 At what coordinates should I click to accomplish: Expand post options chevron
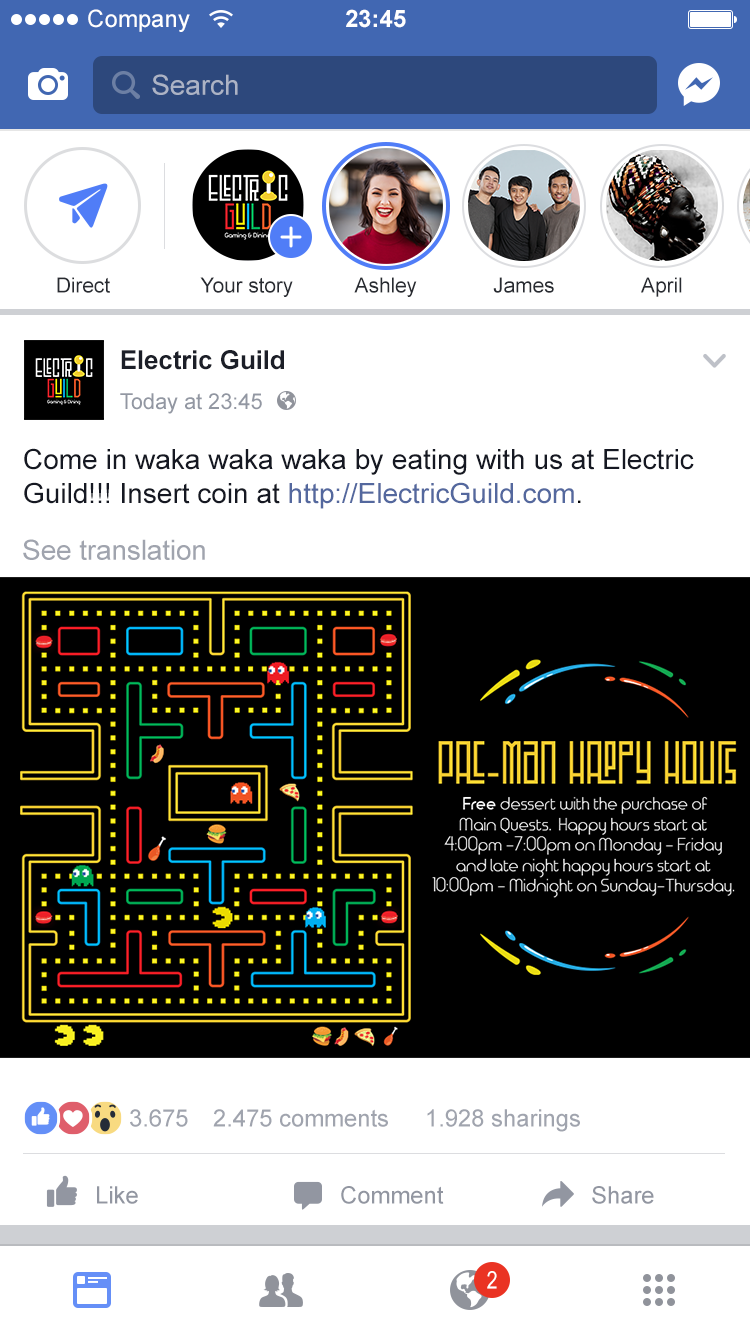point(713,361)
